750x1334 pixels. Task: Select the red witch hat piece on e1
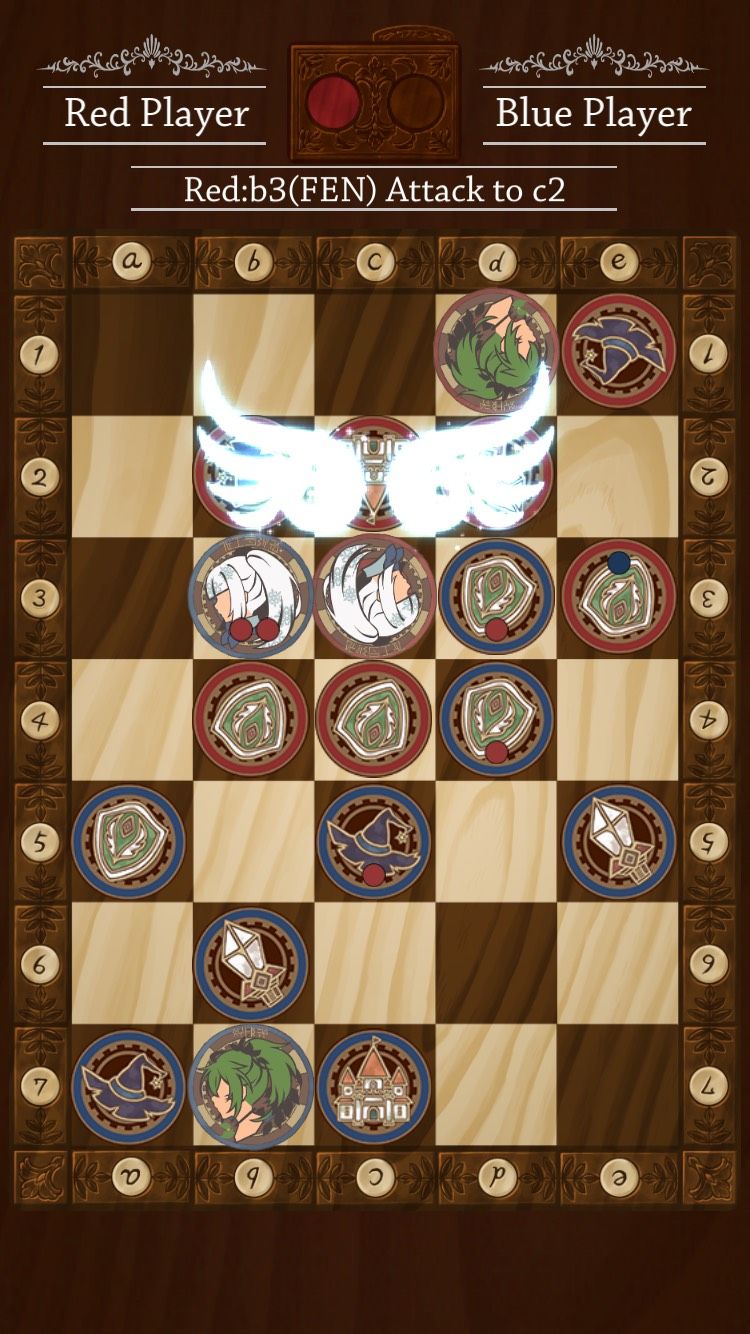pos(619,350)
